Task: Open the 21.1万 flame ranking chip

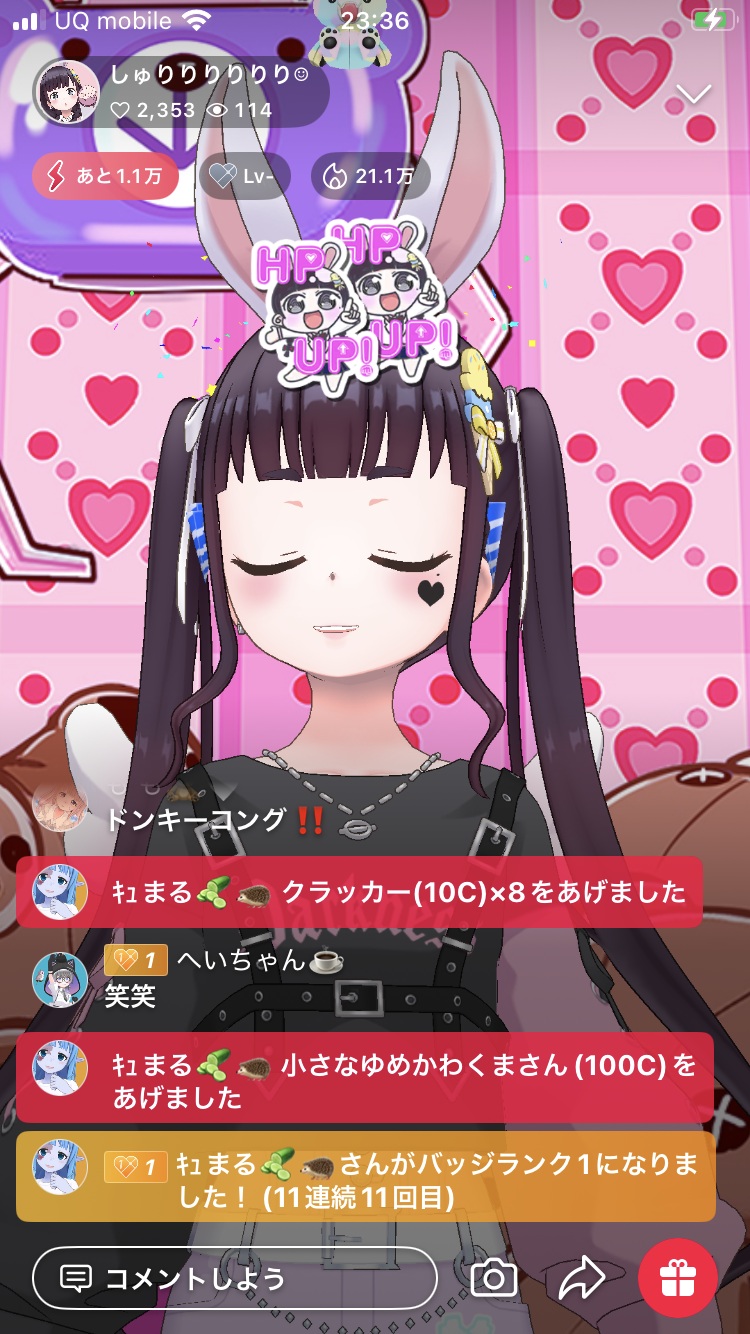Action: pos(370,177)
